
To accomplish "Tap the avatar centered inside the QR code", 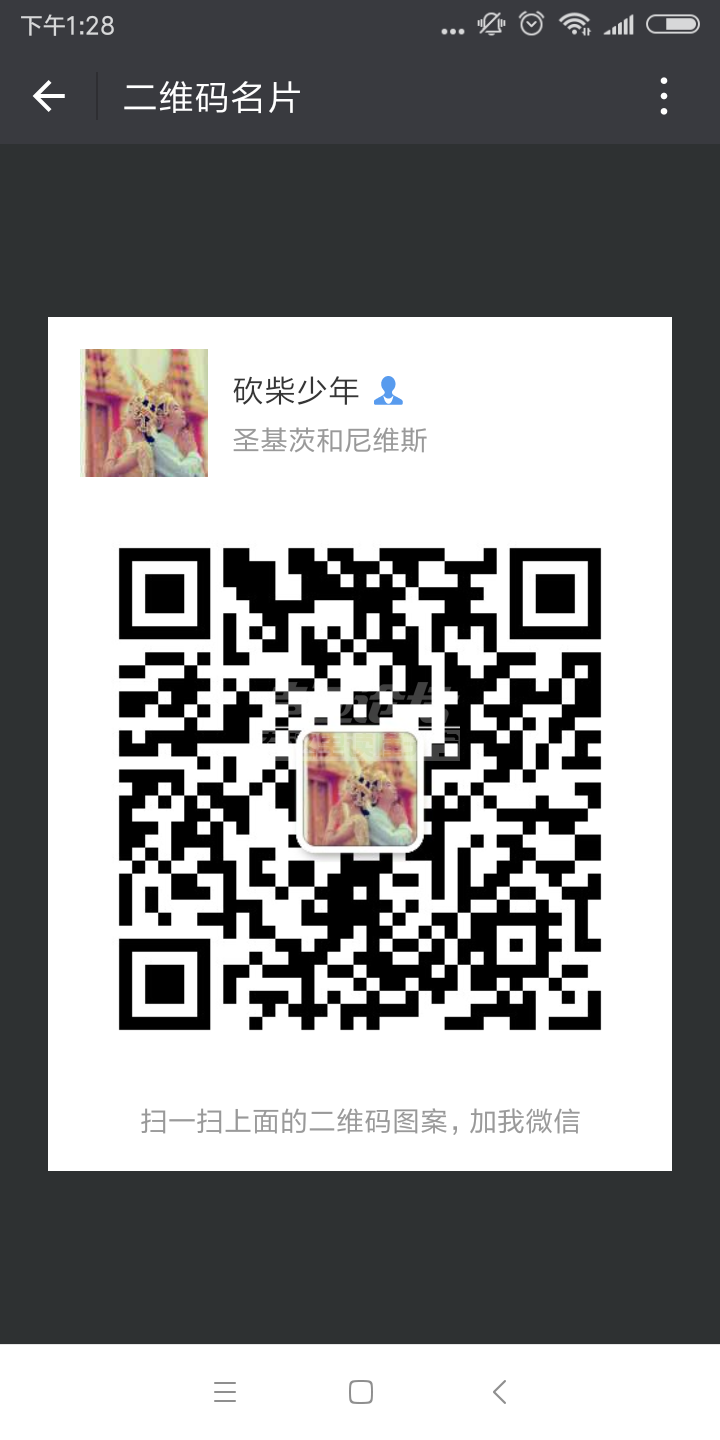I will click(x=360, y=790).
